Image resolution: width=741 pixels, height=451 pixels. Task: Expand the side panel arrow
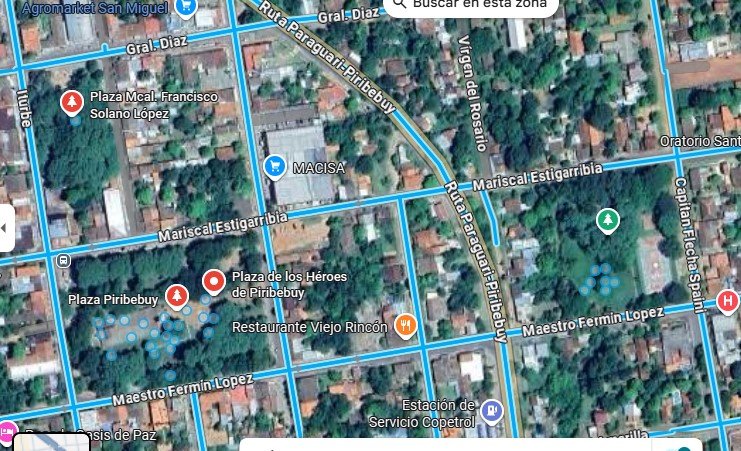4,228
